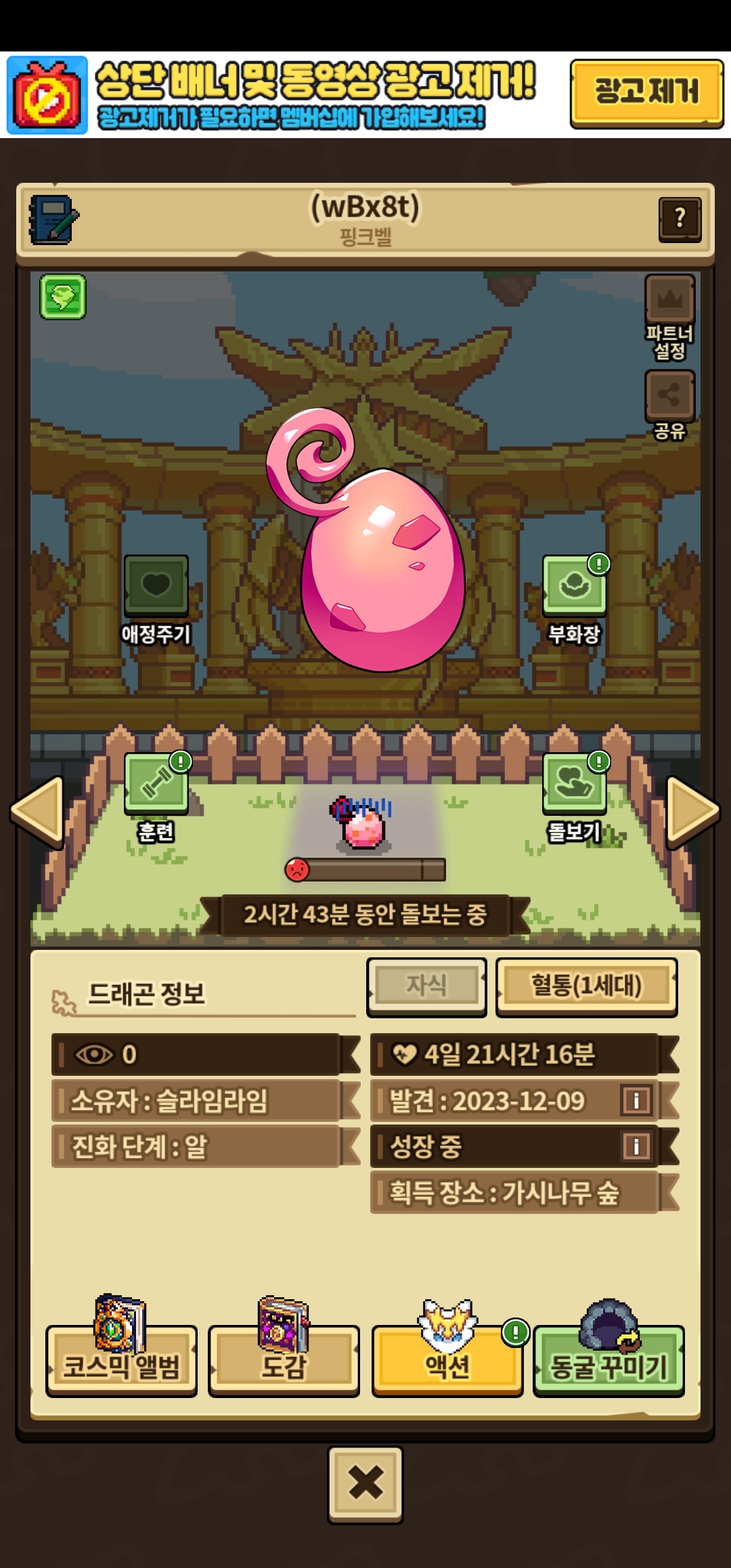This screenshot has width=731, height=1568.
Task: Start 훈련 training
Action: coord(156,784)
